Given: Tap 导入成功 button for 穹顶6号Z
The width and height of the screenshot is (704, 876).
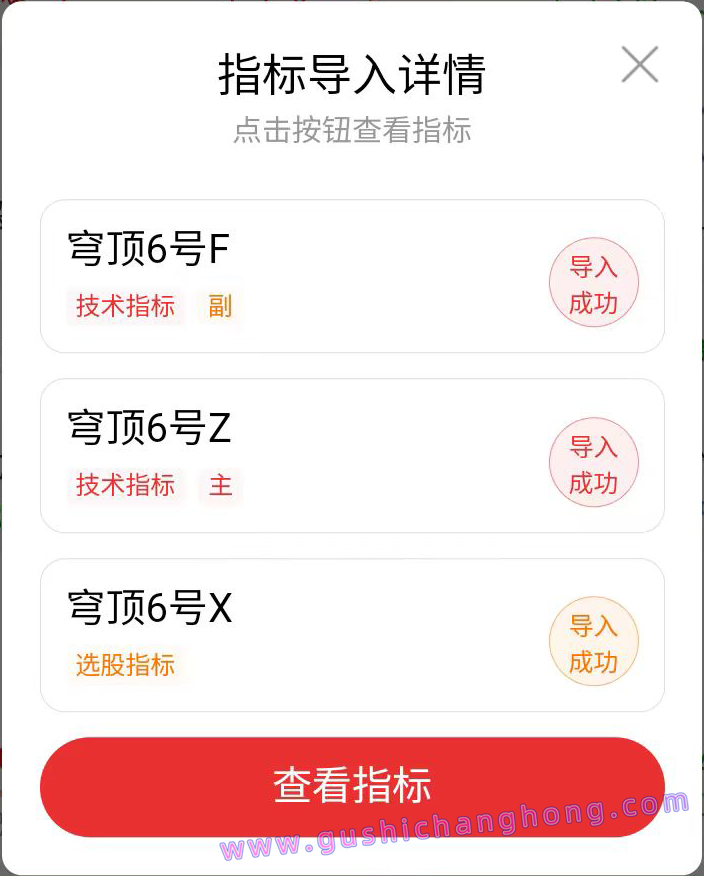Looking at the screenshot, I should click(593, 464).
